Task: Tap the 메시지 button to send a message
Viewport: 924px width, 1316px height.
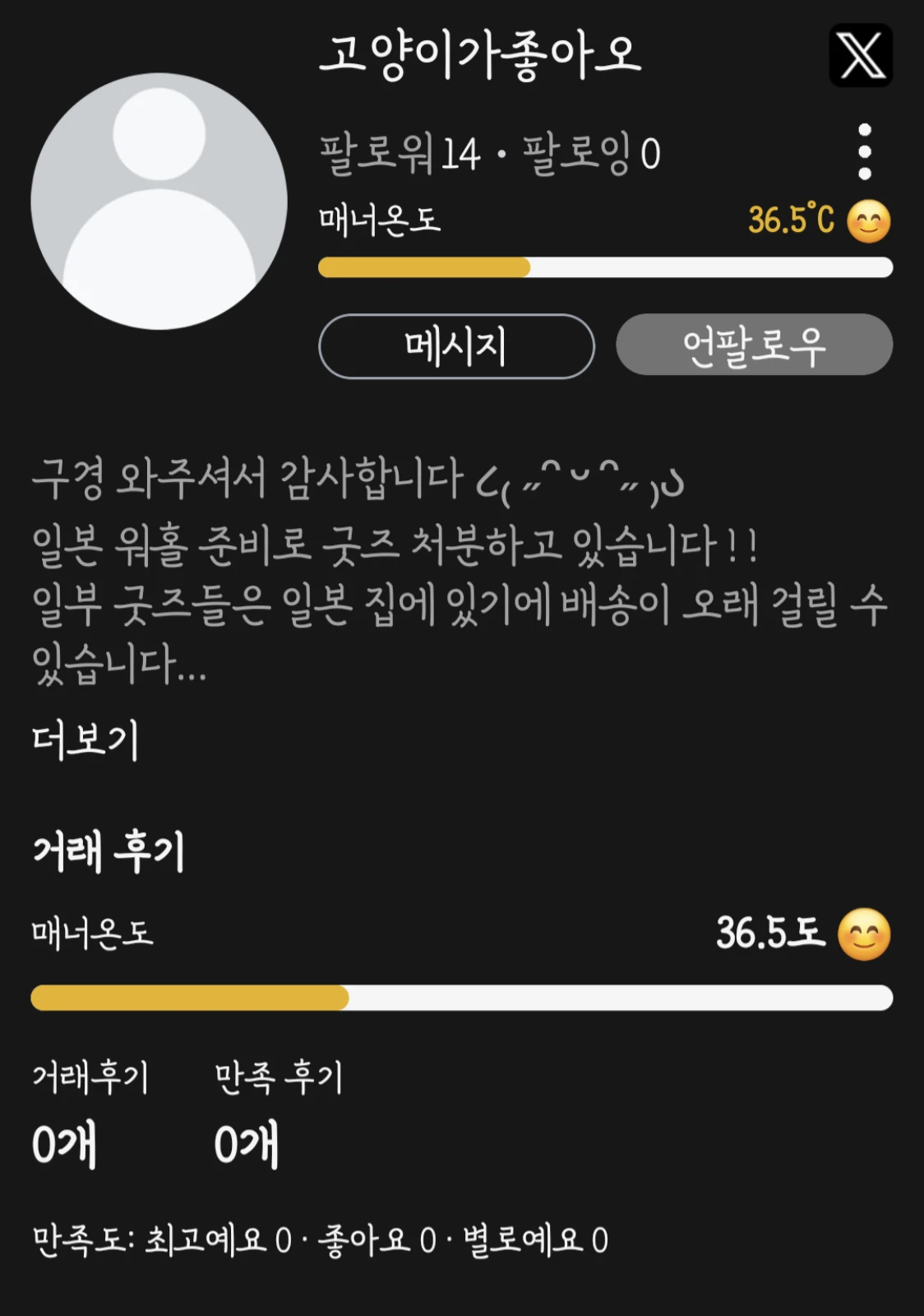Action: [x=456, y=346]
